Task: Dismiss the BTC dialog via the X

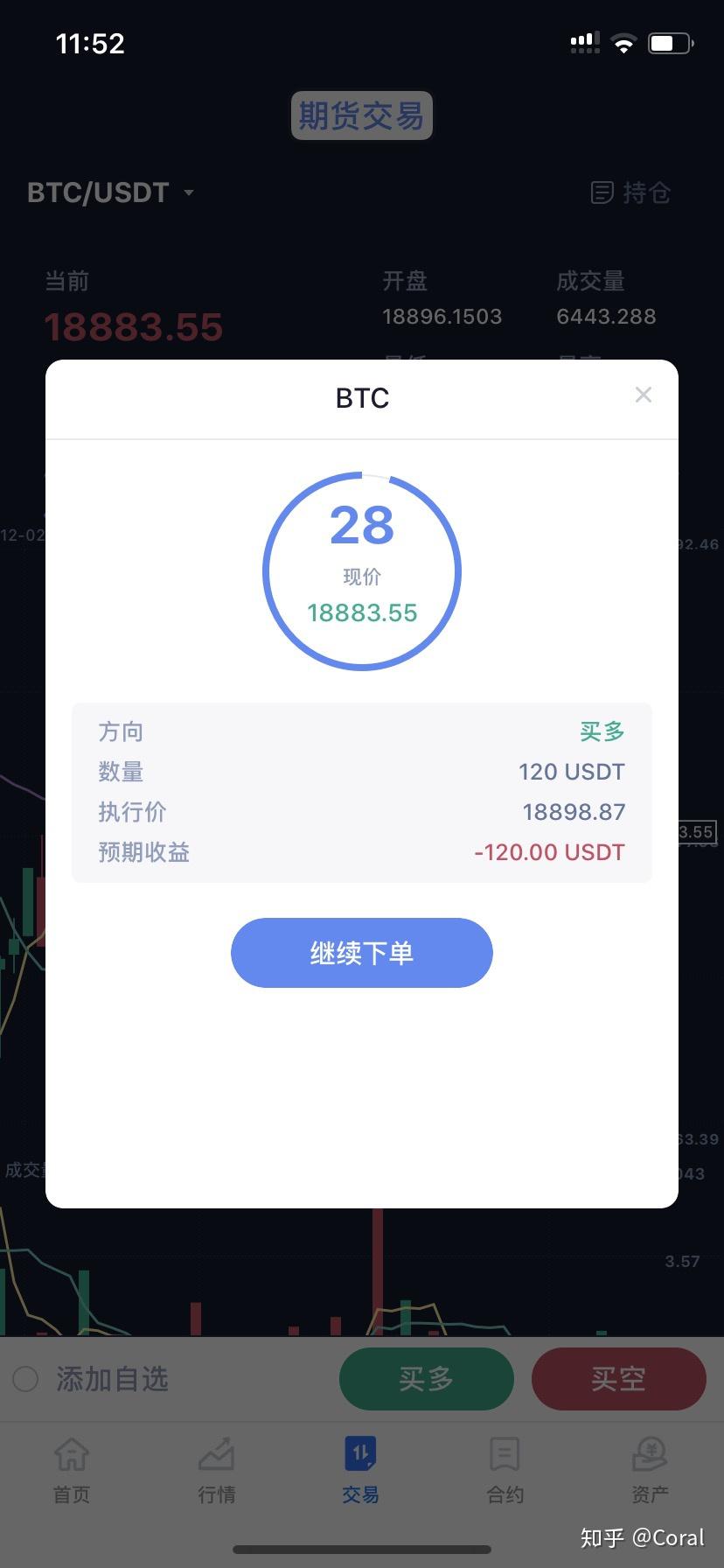Action: (644, 395)
